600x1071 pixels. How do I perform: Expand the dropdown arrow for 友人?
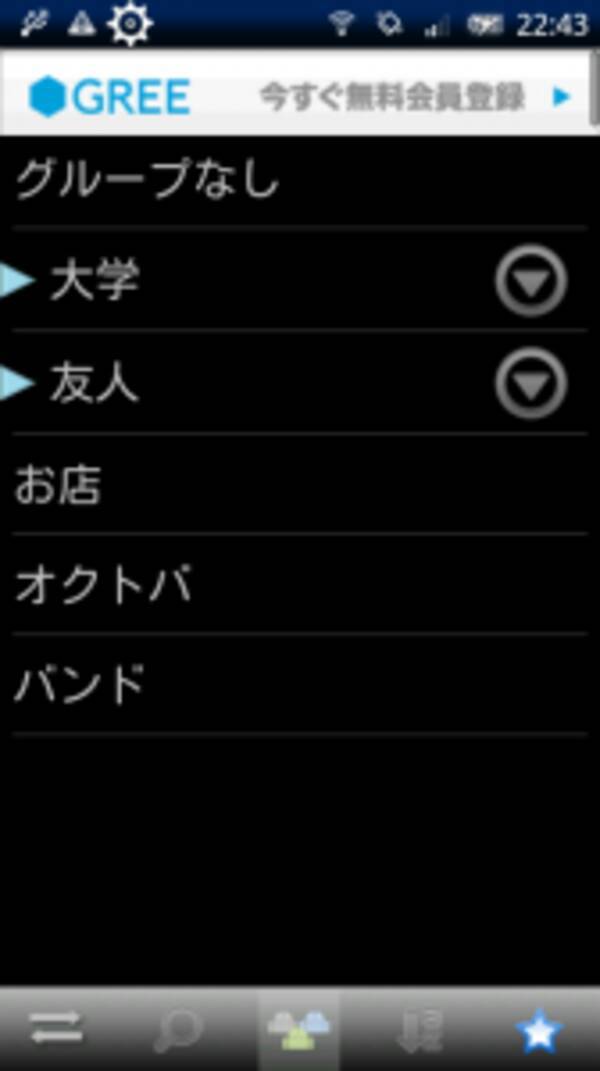point(531,383)
